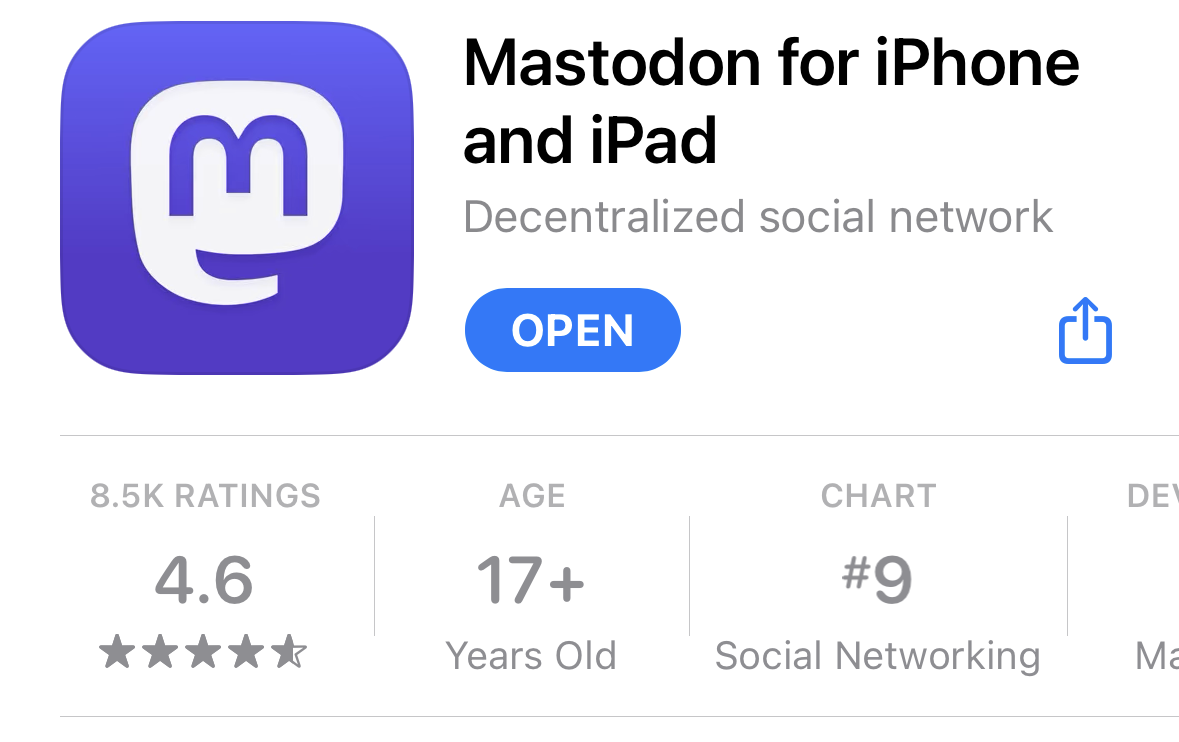View the 8.5K ratings section
This screenshot has width=1179, height=742.
coord(205,580)
